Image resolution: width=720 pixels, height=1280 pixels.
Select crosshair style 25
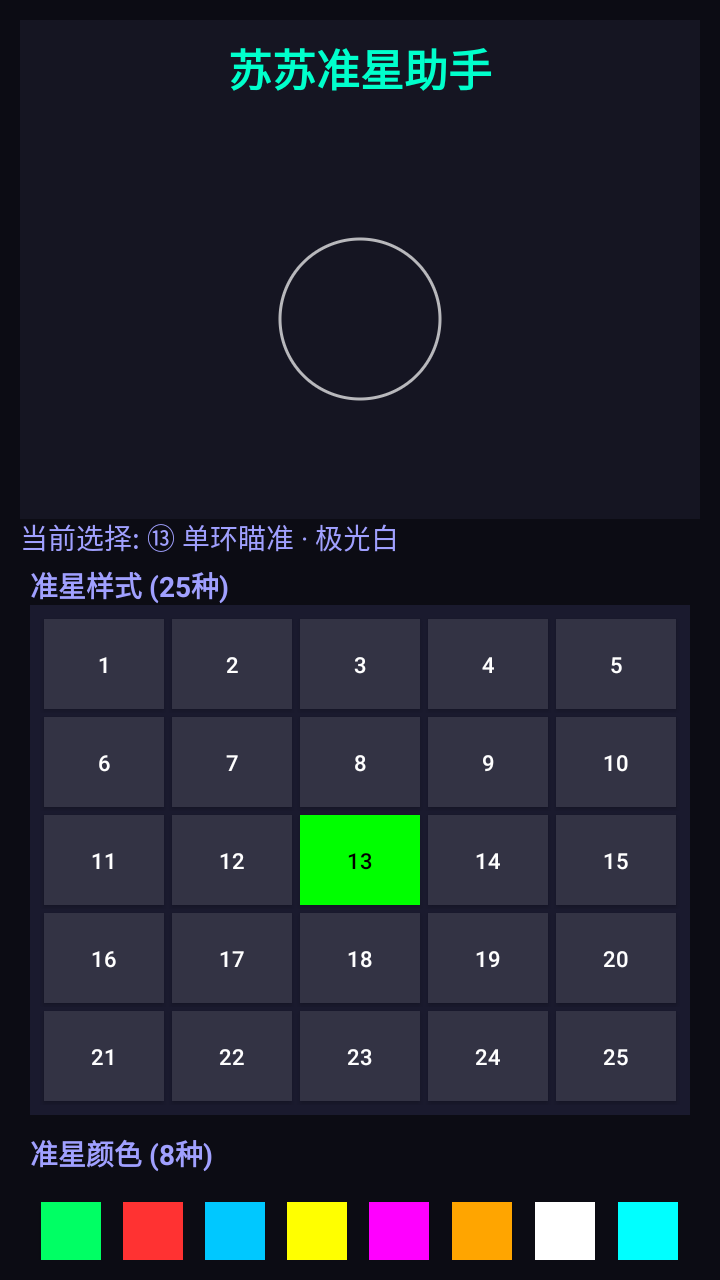615,1055
